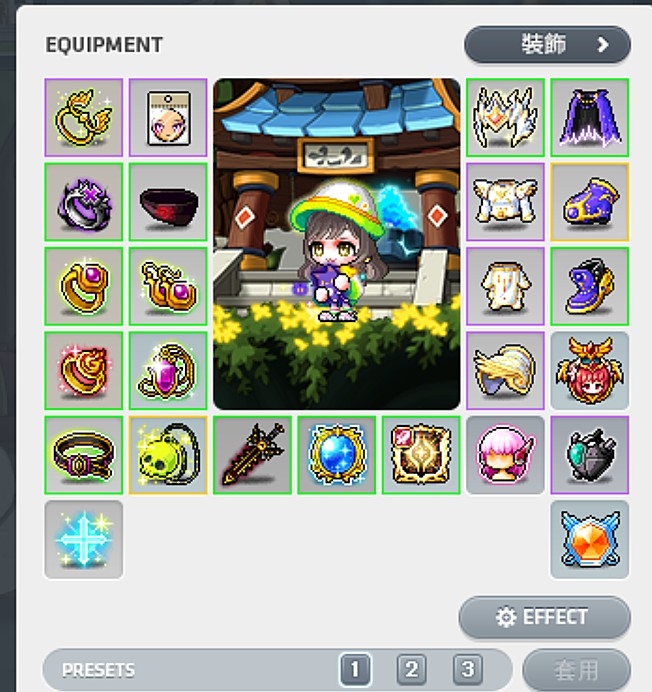Inspect the golden dragon ring slot
Image resolution: width=652 pixels, height=692 pixels.
(x=84, y=118)
